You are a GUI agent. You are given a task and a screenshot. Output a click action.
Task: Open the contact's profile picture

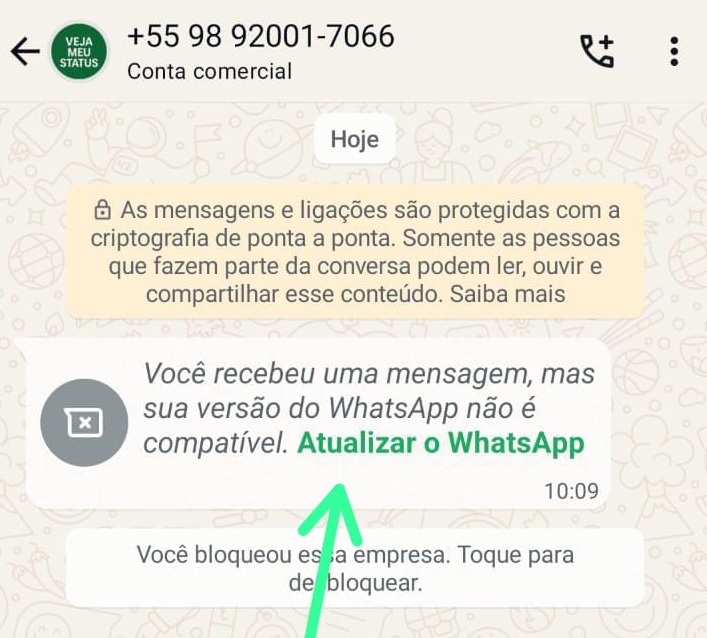pyautogui.click(x=79, y=52)
